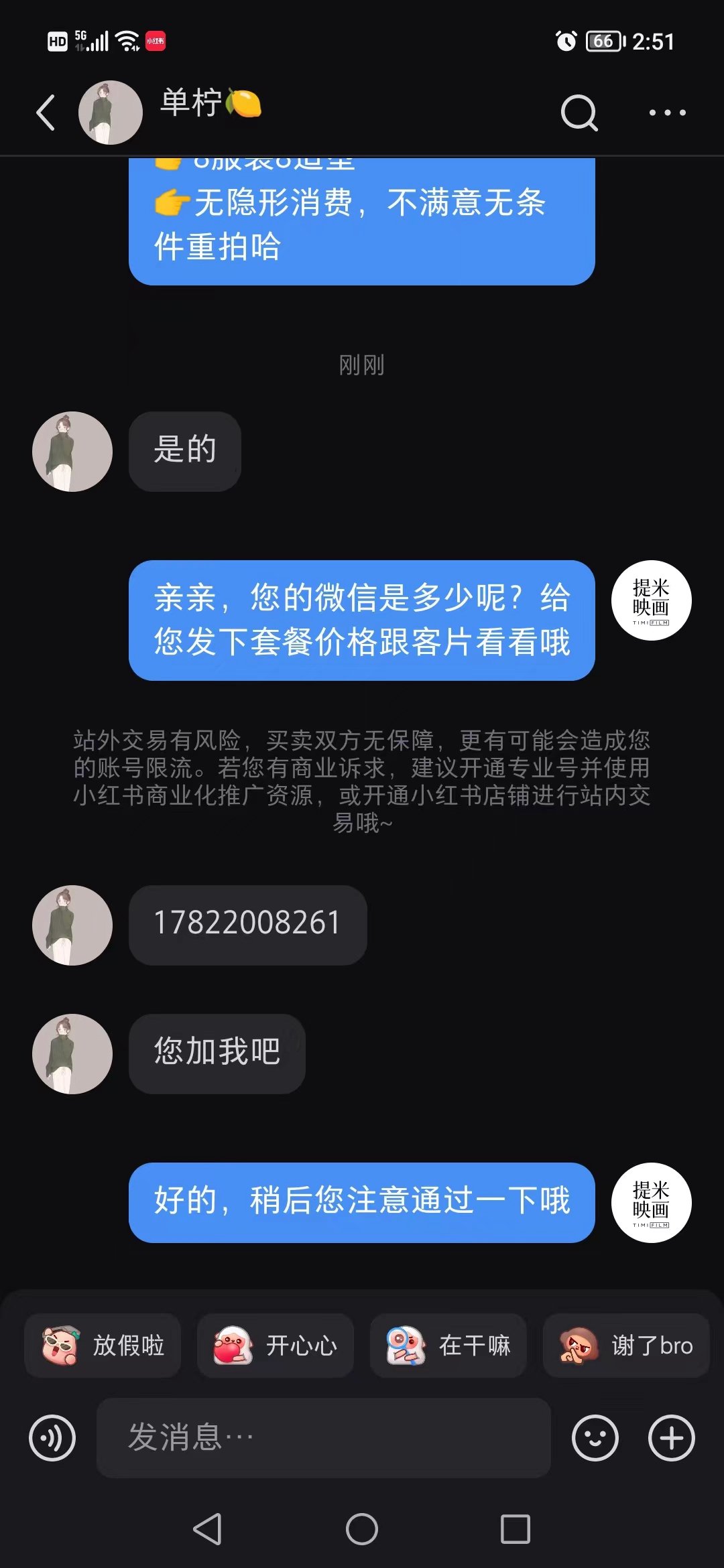Screen dimensions: 724x1568
Task: Send the 放假啦 sticker suggestion
Action: [x=103, y=1345]
